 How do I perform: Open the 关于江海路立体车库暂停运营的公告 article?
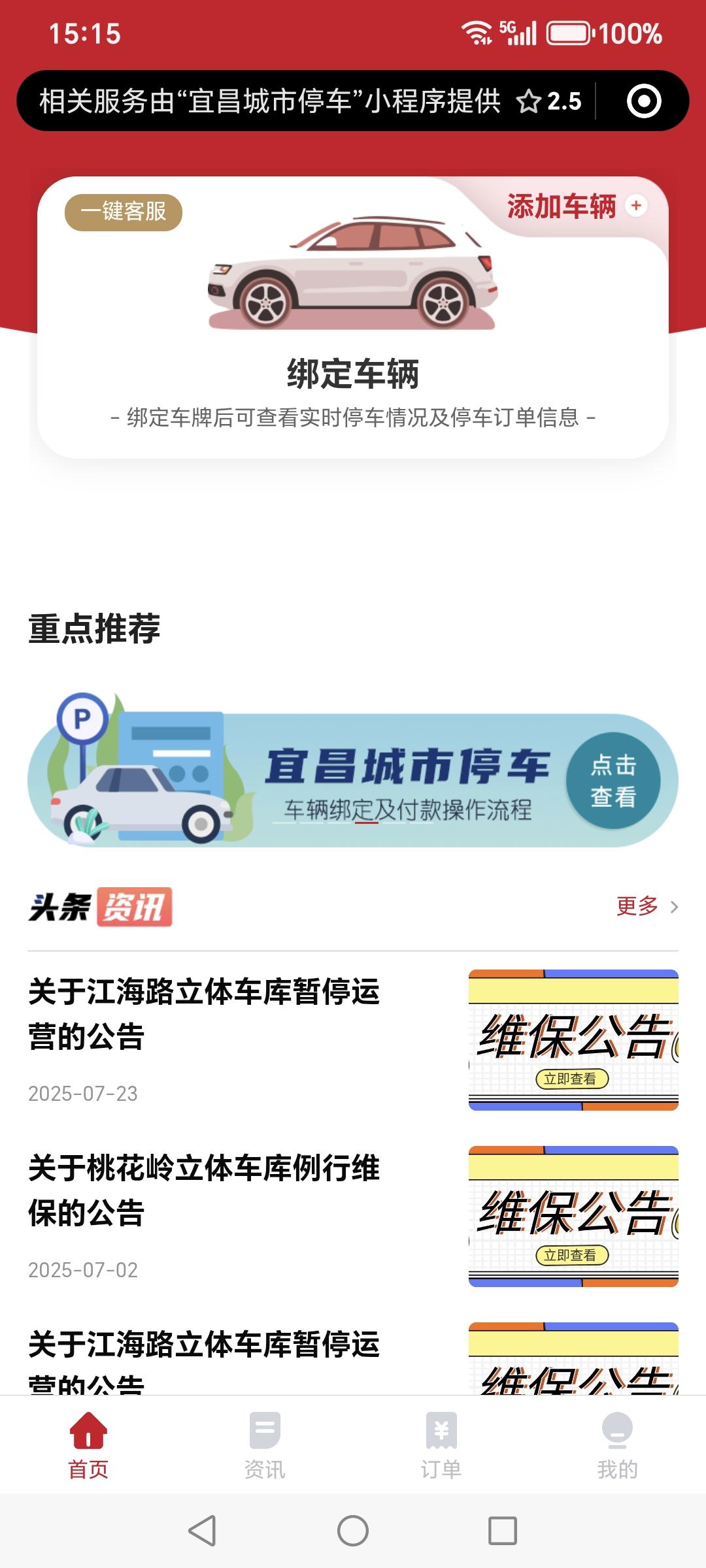point(206,1013)
